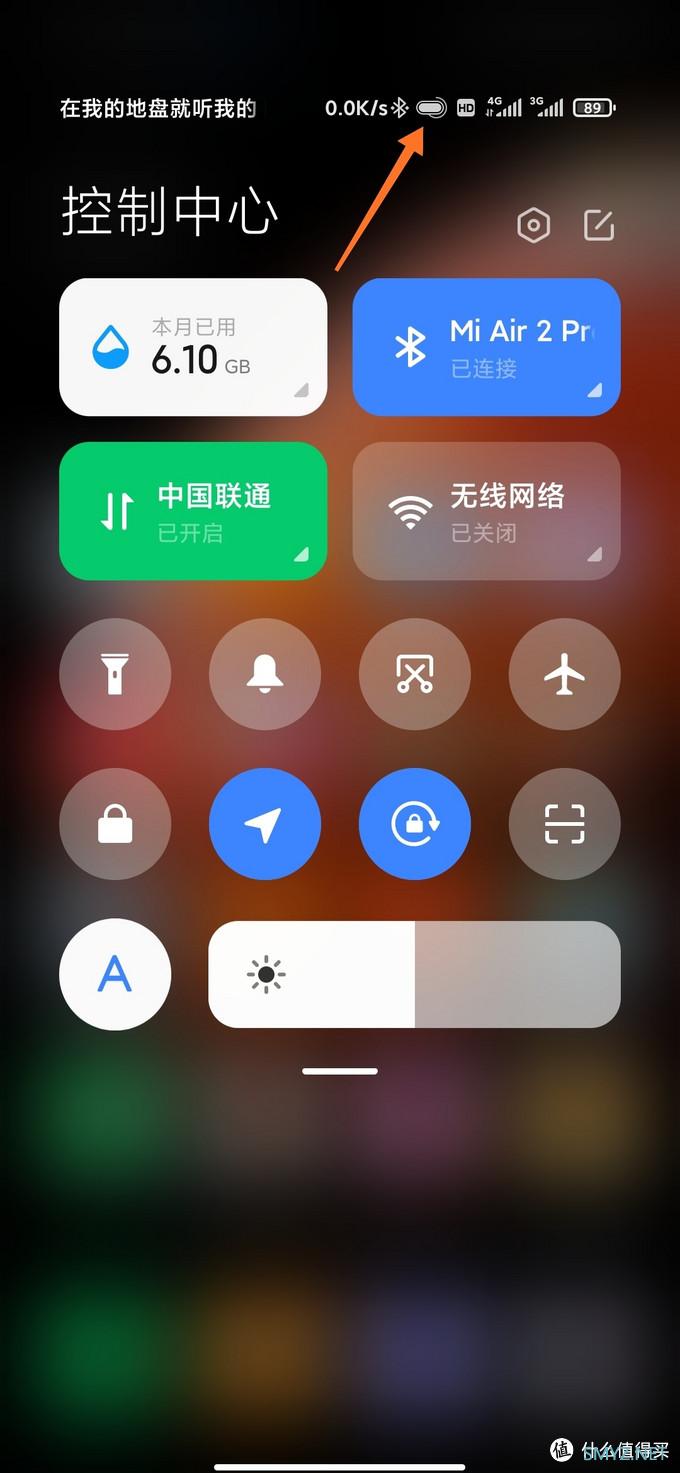Set brightness on the slider
680x1473 pixels.
click(x=414, y=974)
